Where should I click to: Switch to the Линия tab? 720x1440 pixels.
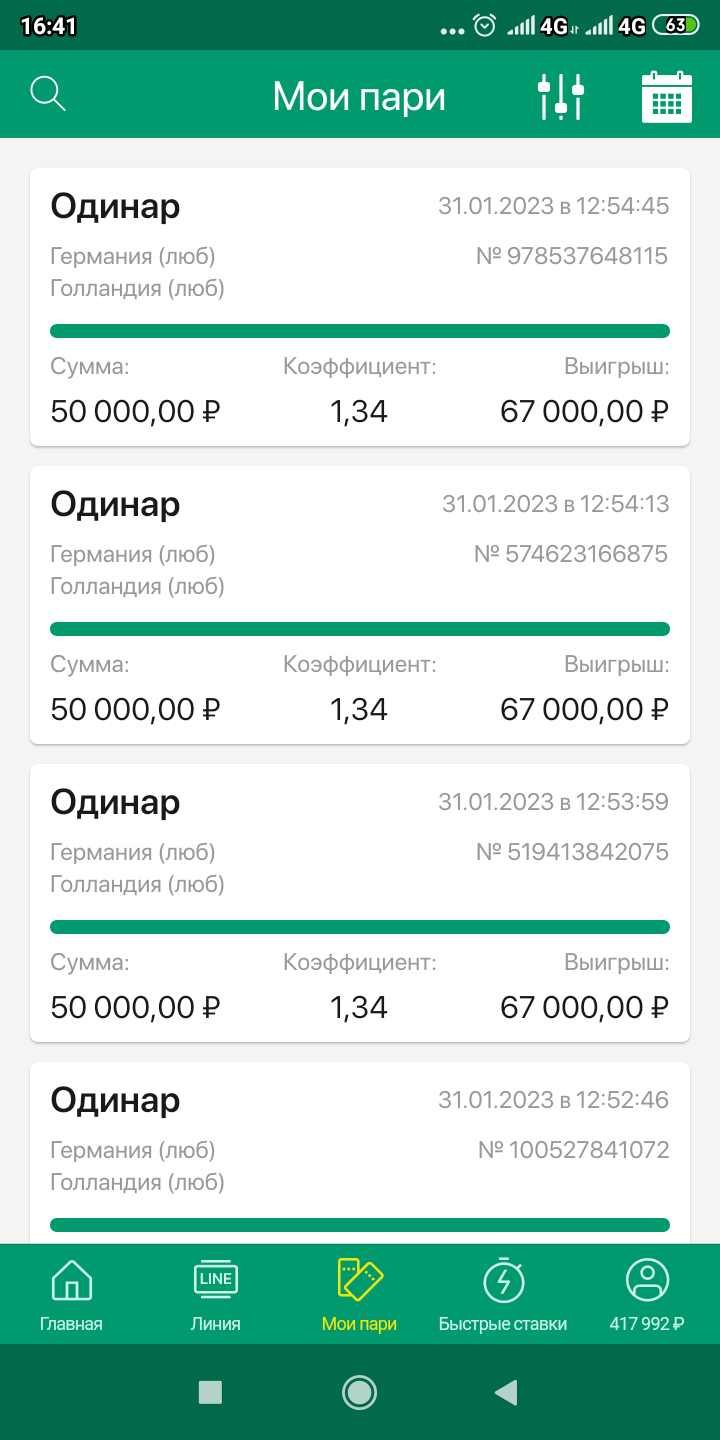(x=215, y=1295)
